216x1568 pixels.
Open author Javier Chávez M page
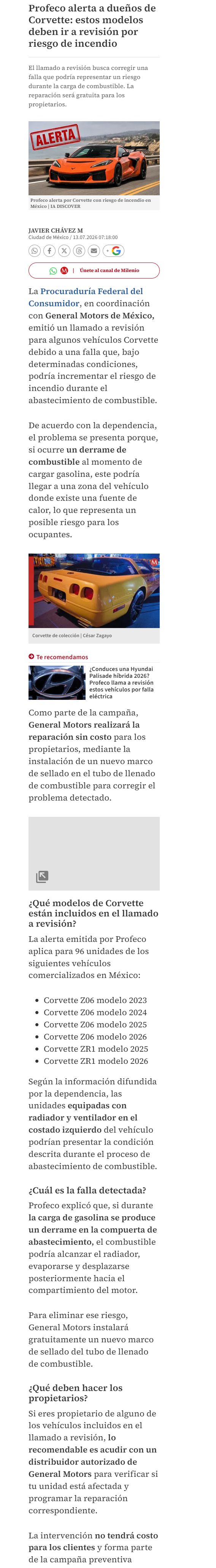(56, 231)
